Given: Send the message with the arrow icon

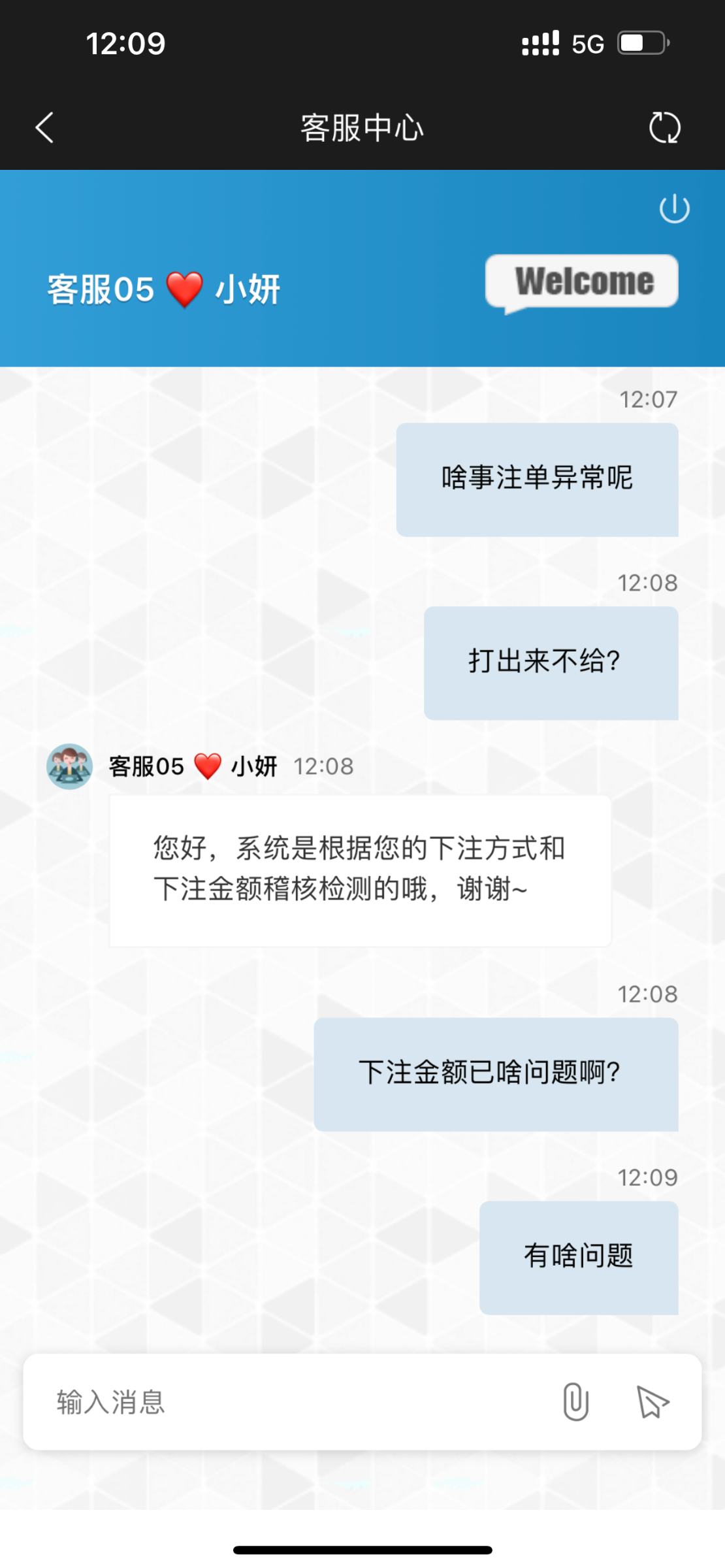Looking at the screenshot, I should coord(652,1402).
